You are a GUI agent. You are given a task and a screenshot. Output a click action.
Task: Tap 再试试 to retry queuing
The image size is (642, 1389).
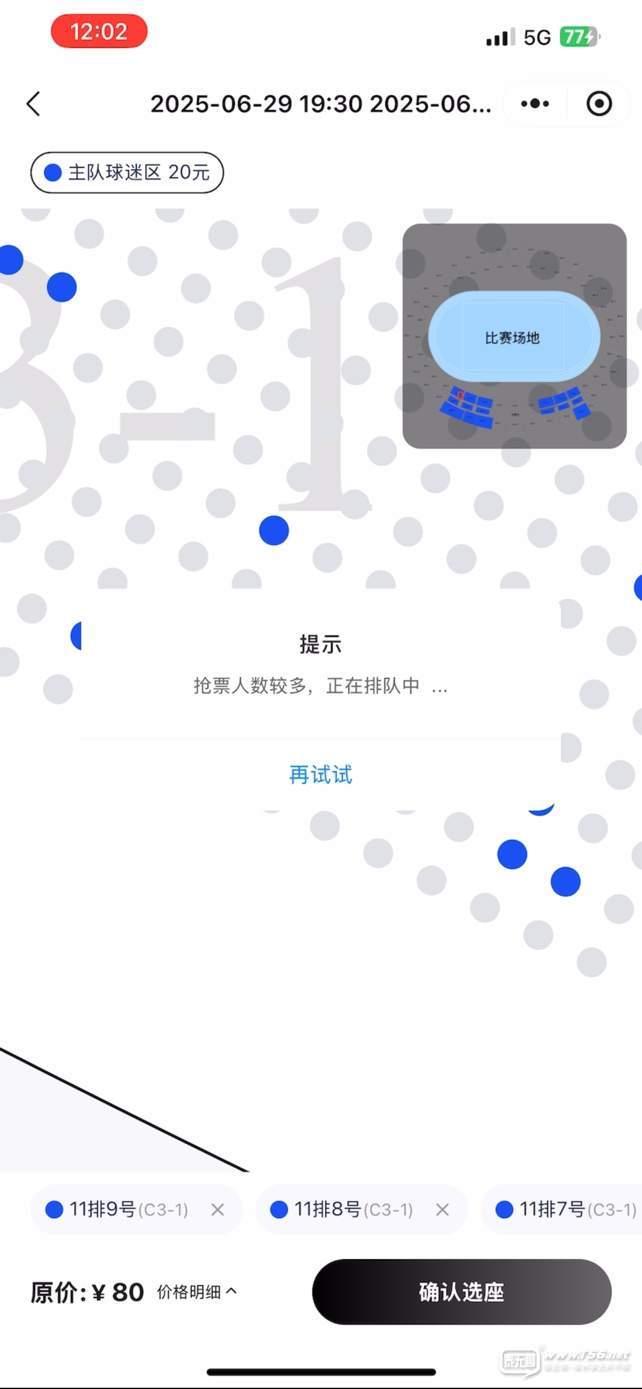[320, 774]
